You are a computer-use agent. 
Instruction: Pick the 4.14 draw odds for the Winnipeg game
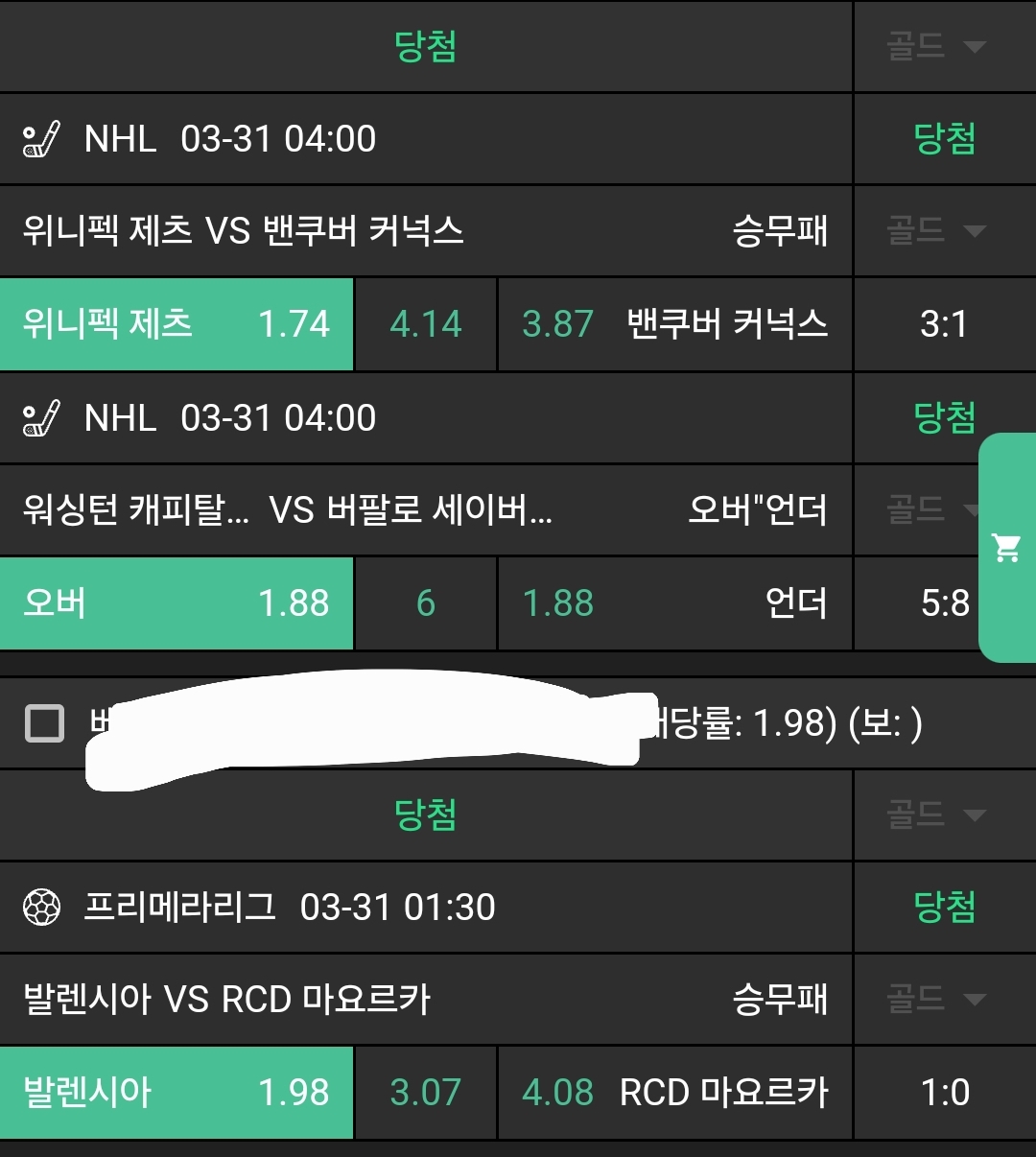(x=425, y=324)
